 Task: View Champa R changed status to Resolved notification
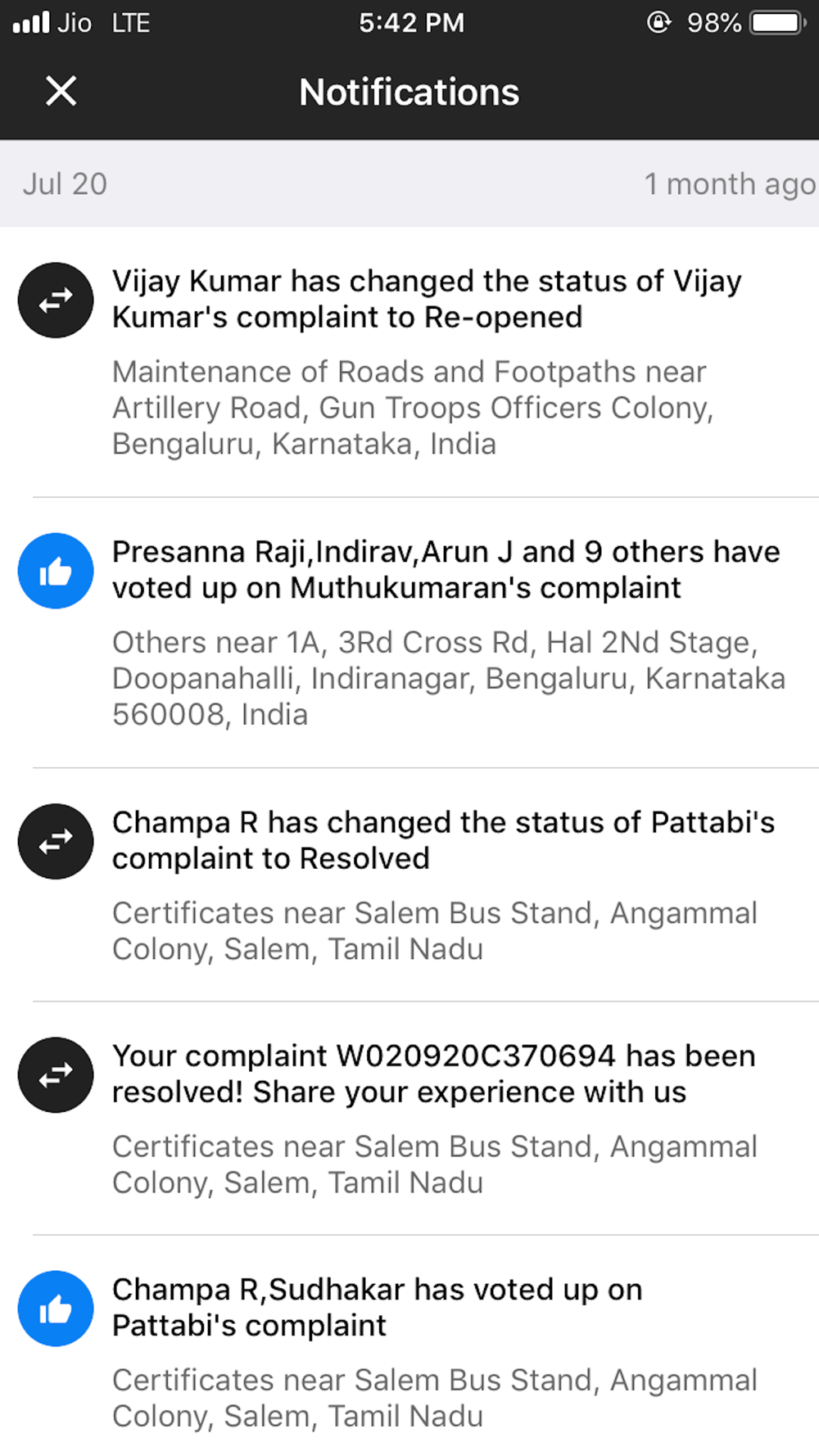(x=409, y=884)
